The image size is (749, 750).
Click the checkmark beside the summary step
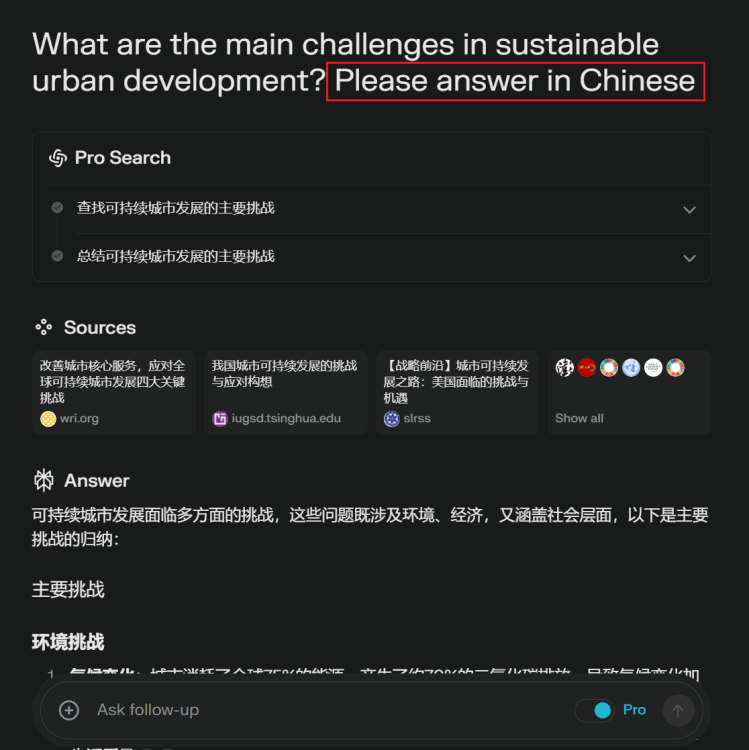[58, 256]
